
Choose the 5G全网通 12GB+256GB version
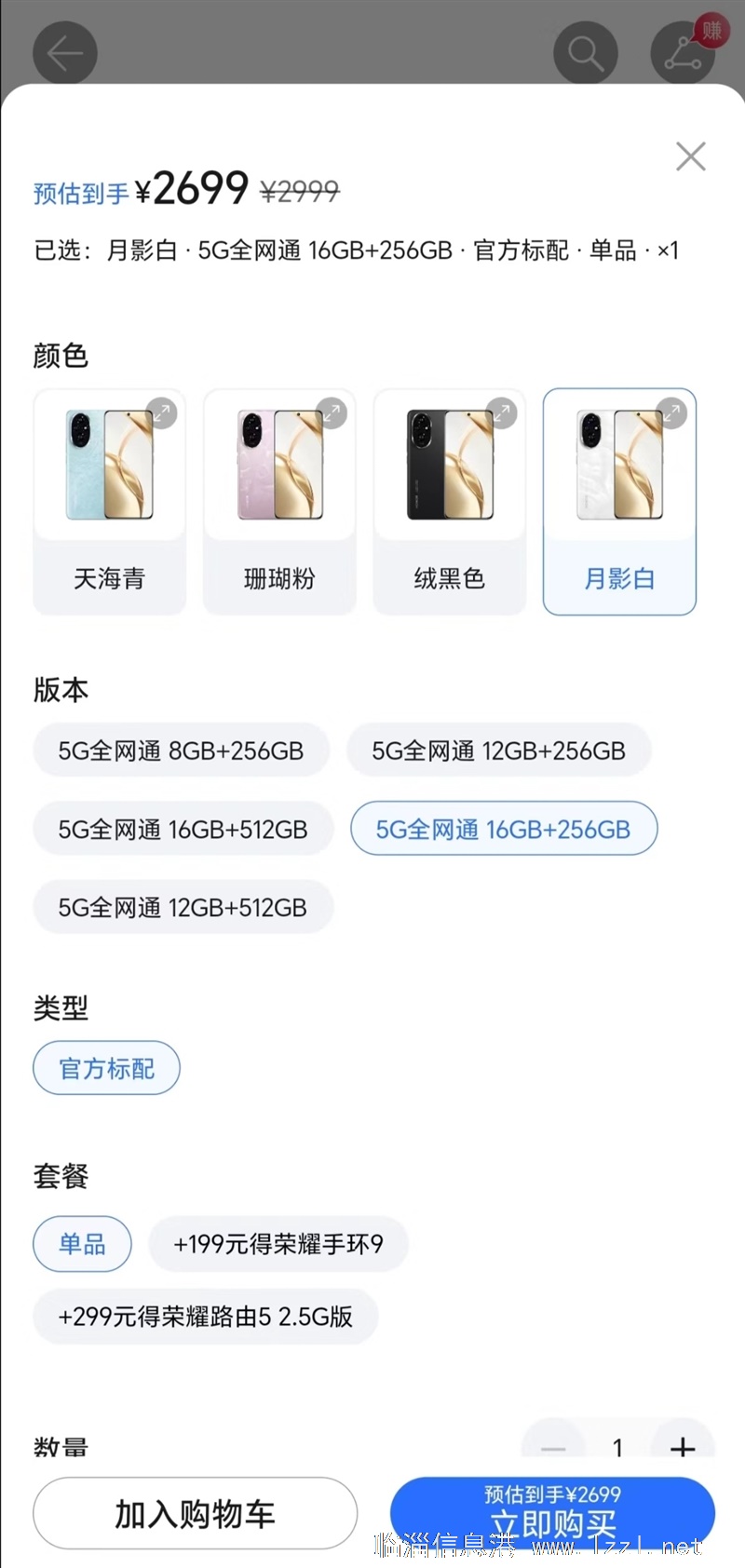coord(499,750)
